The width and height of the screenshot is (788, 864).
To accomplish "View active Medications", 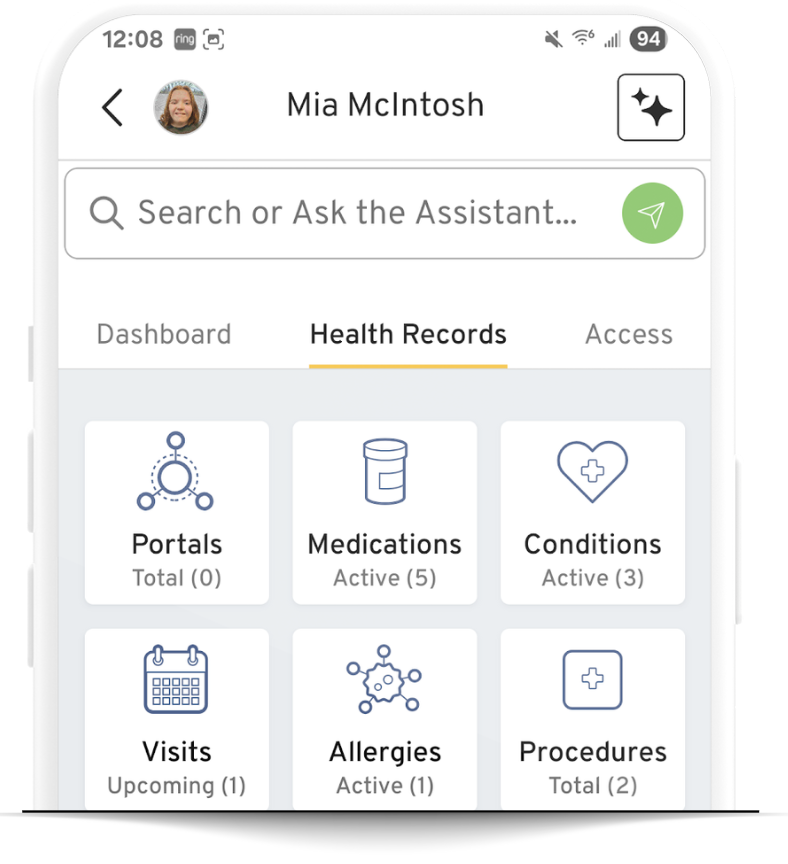I will coord(384,512).
